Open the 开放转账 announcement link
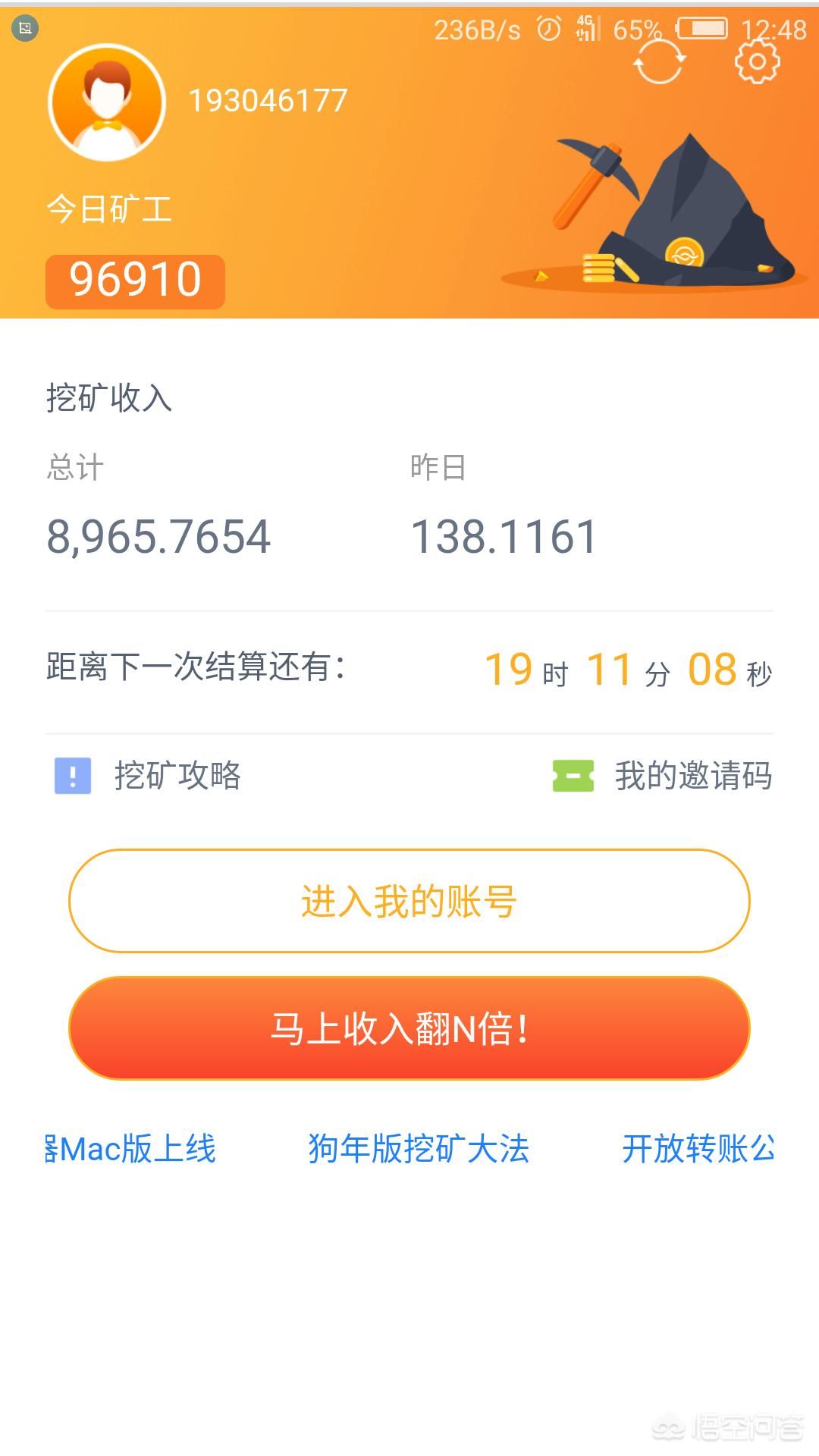This screenshot has width=819, height=1456. coord(698,1148)
